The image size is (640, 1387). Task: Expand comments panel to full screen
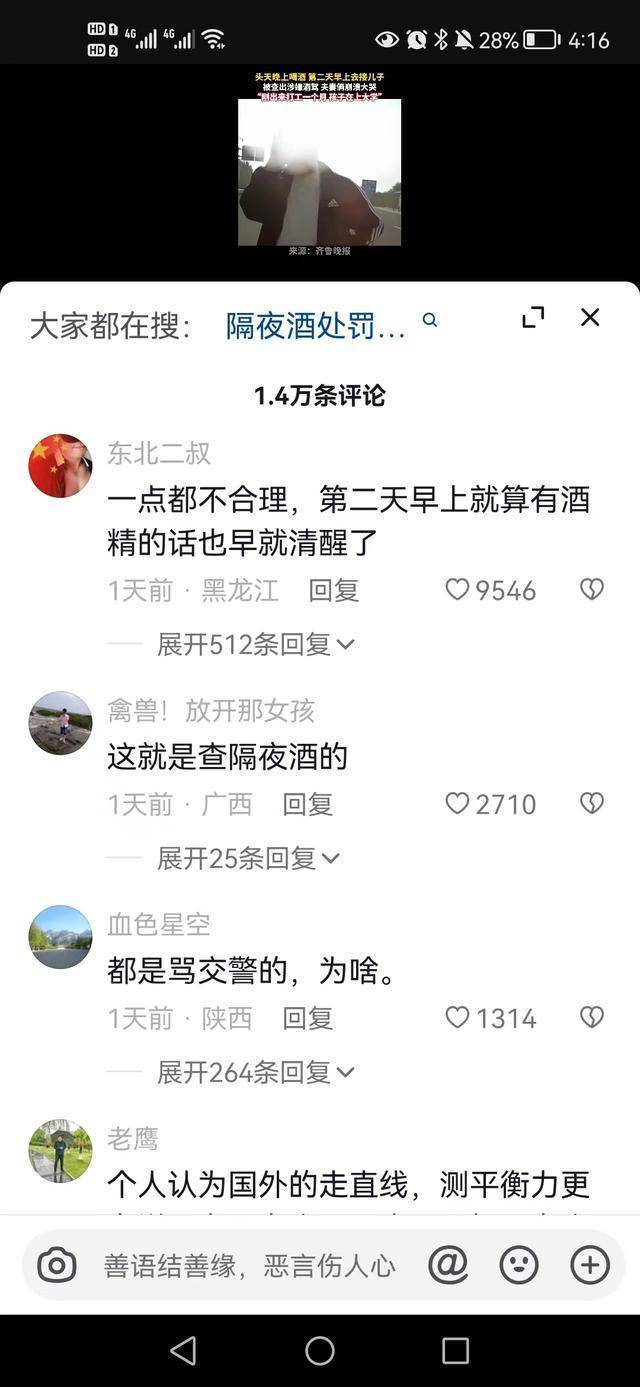[x=534, y=318]
